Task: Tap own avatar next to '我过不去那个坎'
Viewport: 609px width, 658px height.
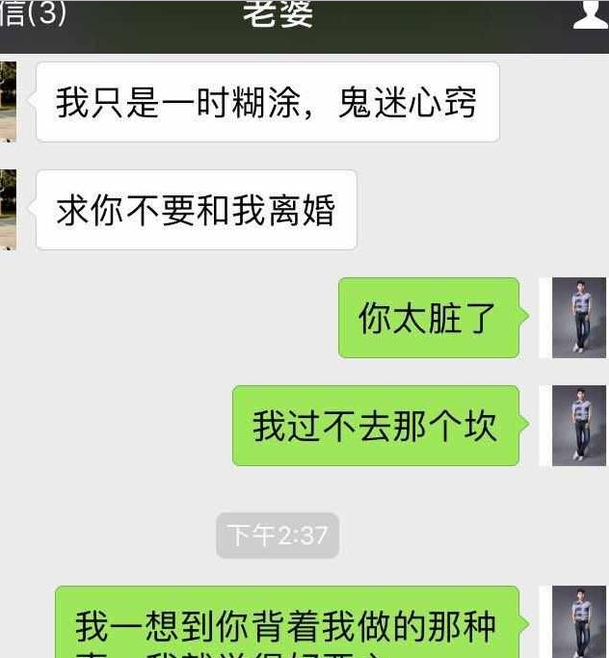Action: point(579,426)
